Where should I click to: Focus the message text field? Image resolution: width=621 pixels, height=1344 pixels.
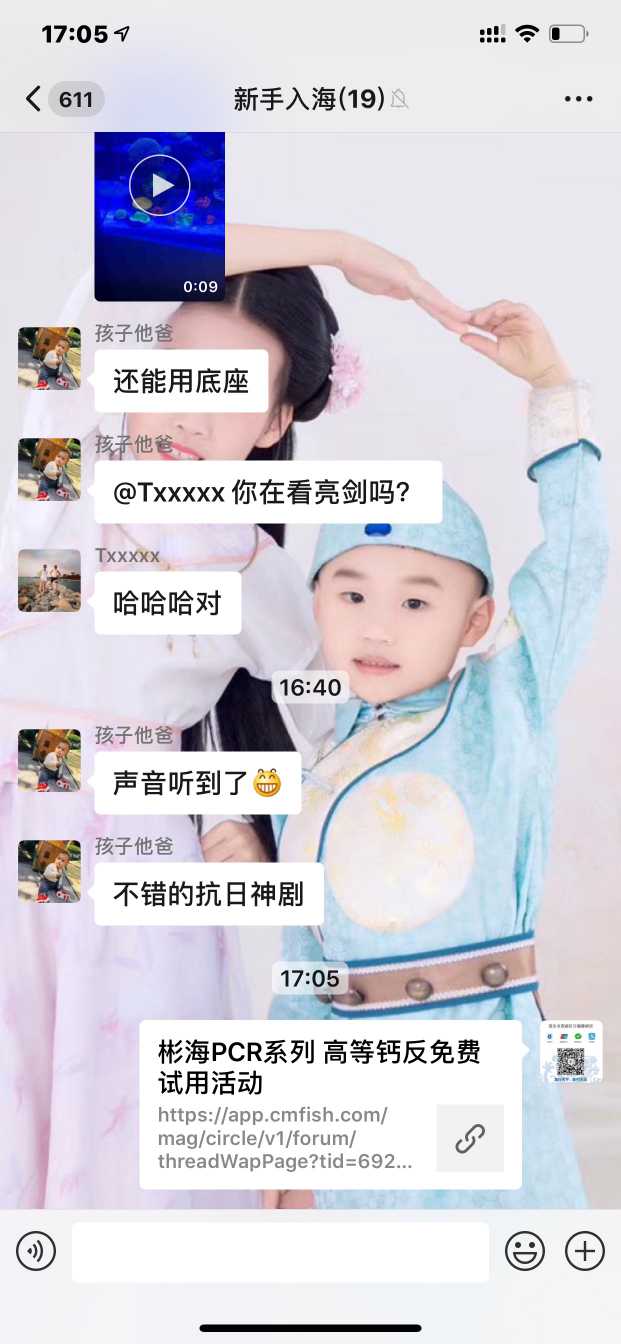pyautogui.click(x=280, y=1251)
